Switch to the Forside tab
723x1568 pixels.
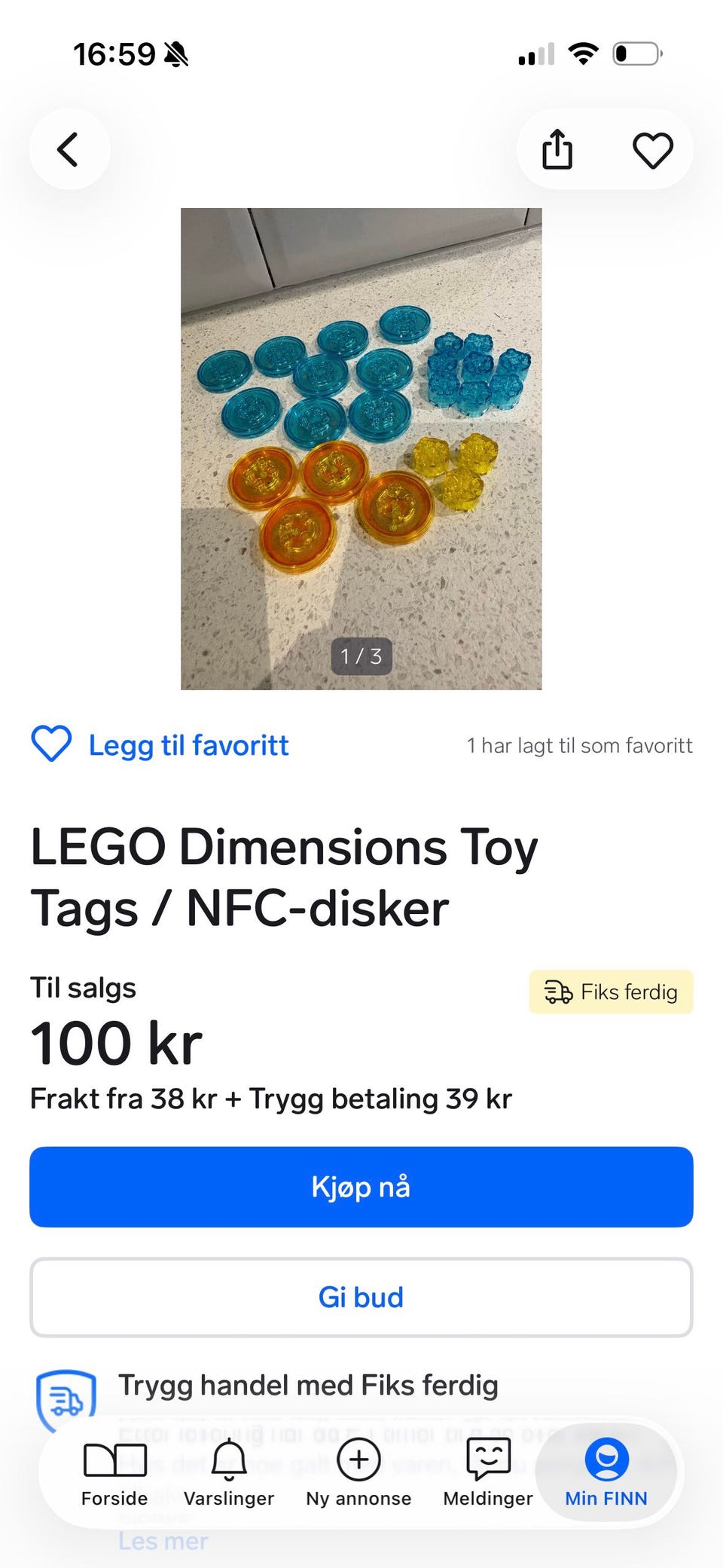[114, 1473]
